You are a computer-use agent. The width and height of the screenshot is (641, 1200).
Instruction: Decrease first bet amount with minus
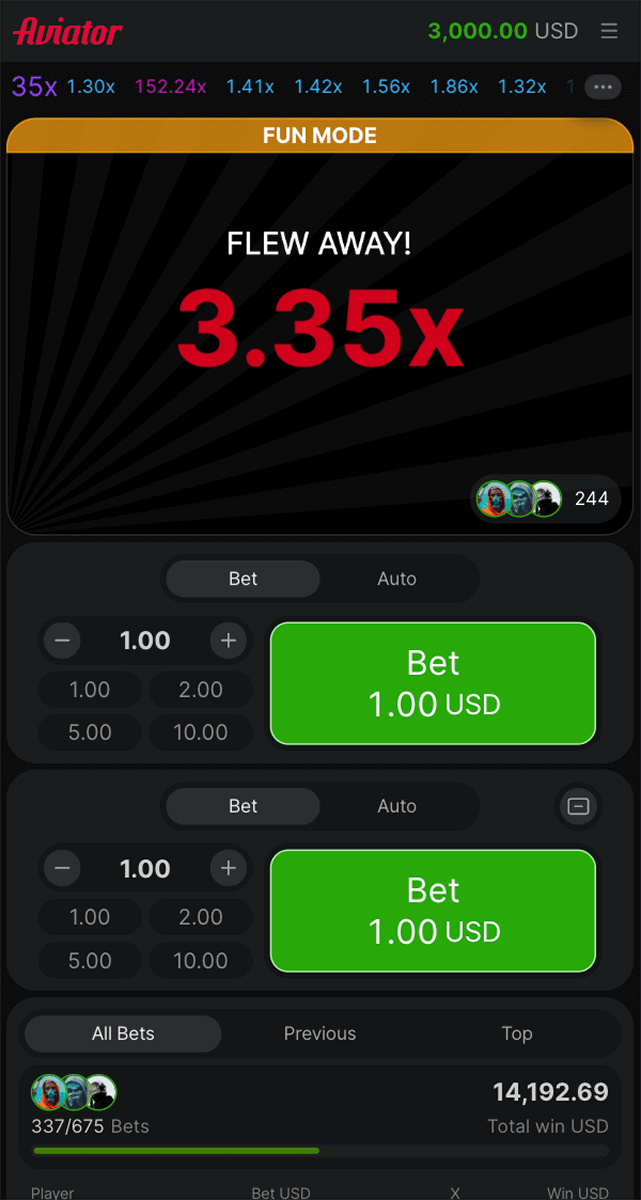click(62, 641)
